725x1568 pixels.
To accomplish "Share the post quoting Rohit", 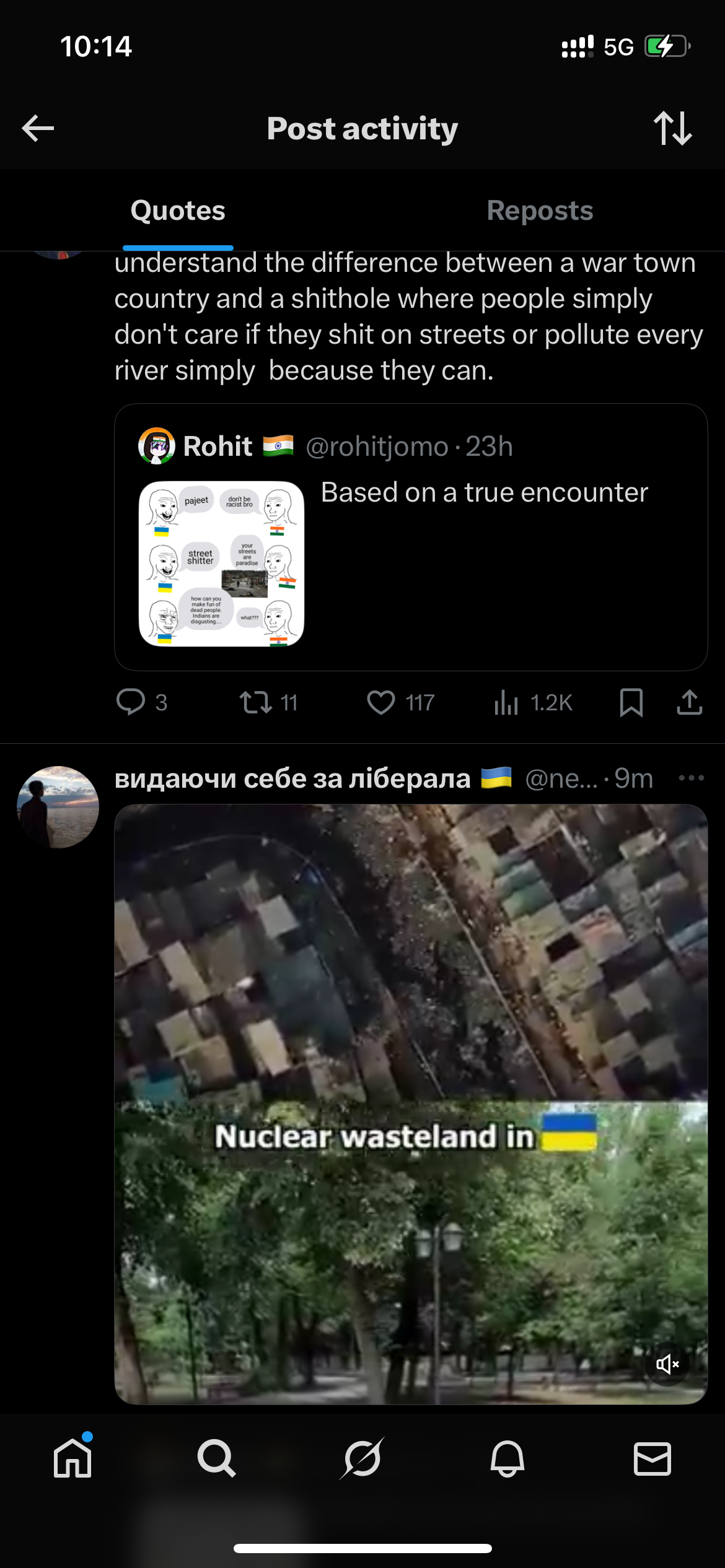I will click(689, 702).
